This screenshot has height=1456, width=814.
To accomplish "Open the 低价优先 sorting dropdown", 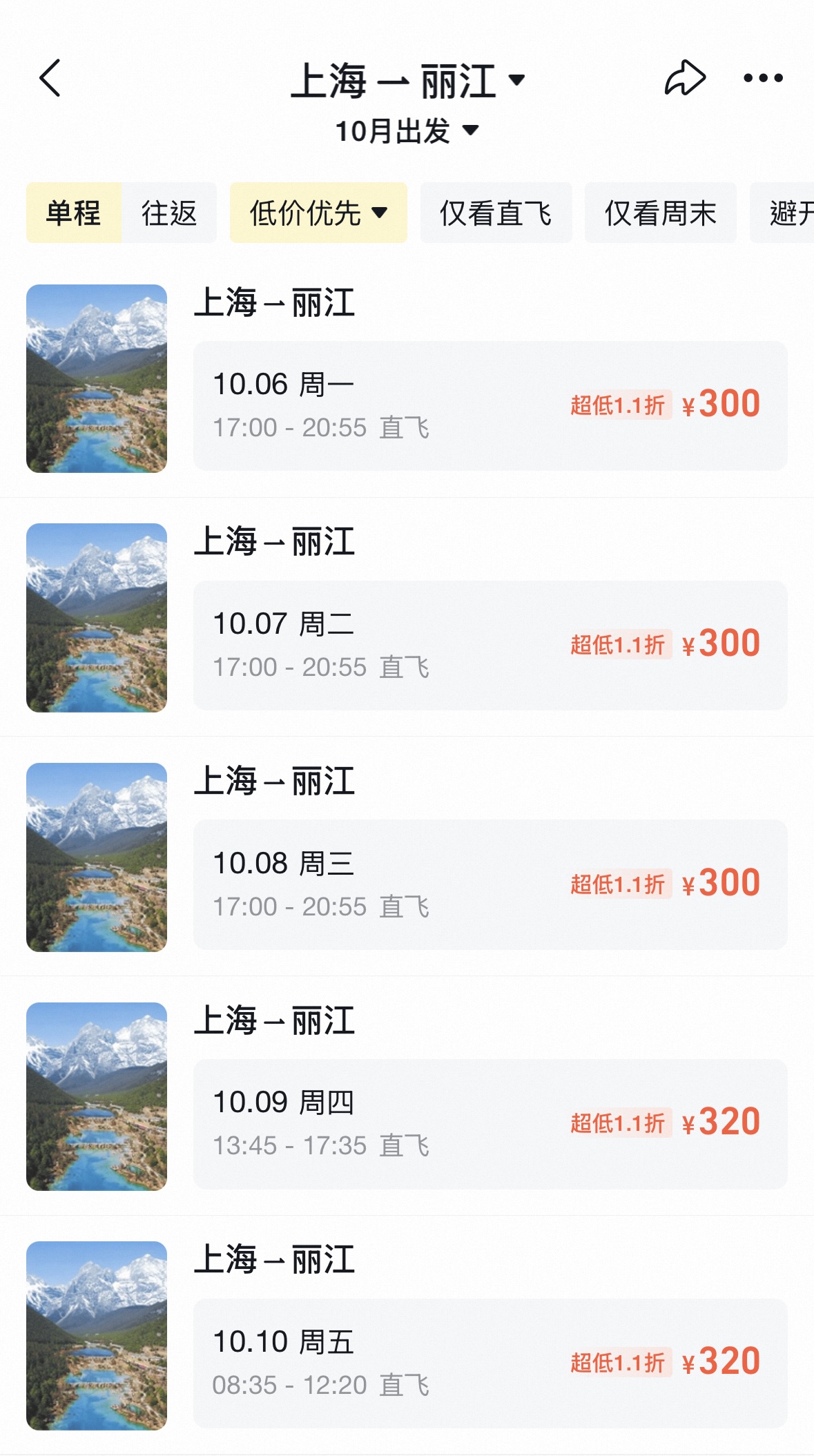I will 318,213.
